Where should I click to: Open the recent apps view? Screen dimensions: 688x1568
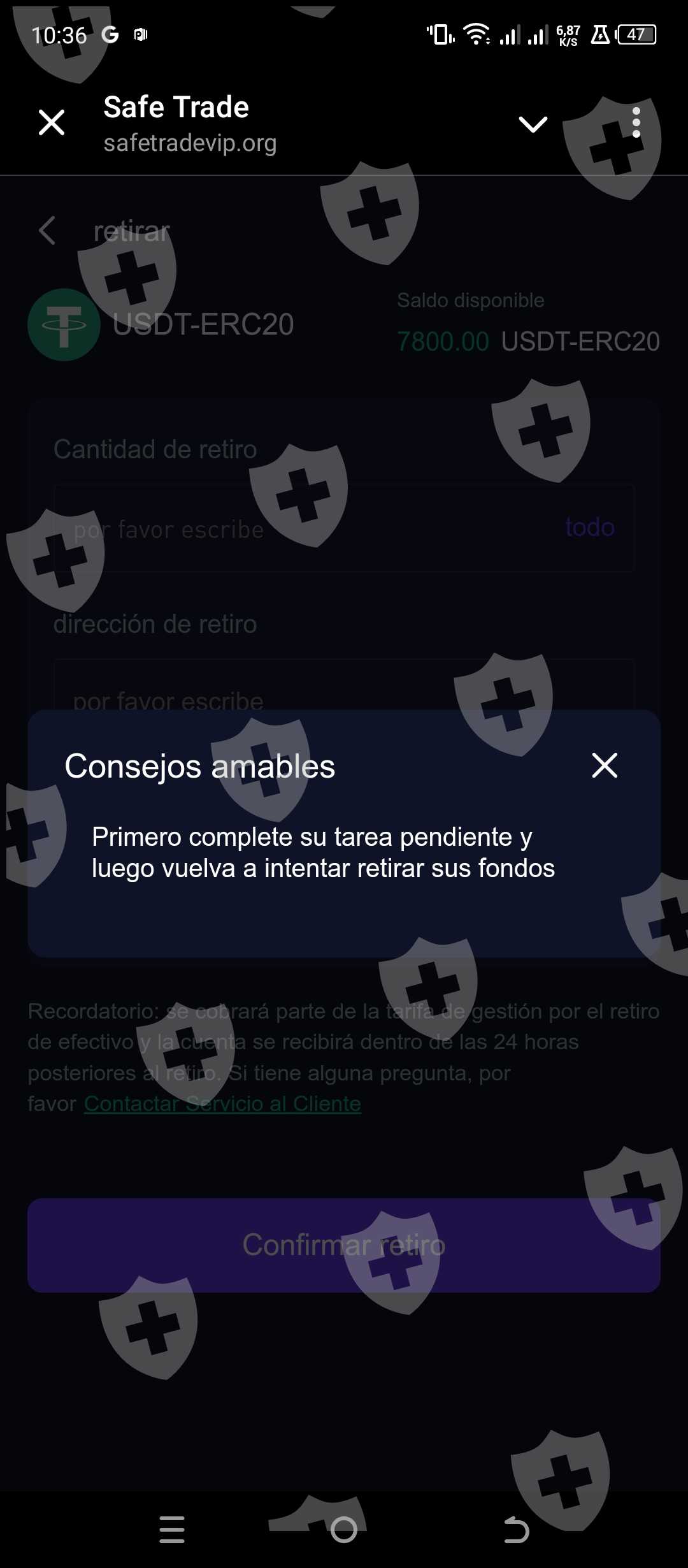pyautogui.click(x=172, y=1530)
